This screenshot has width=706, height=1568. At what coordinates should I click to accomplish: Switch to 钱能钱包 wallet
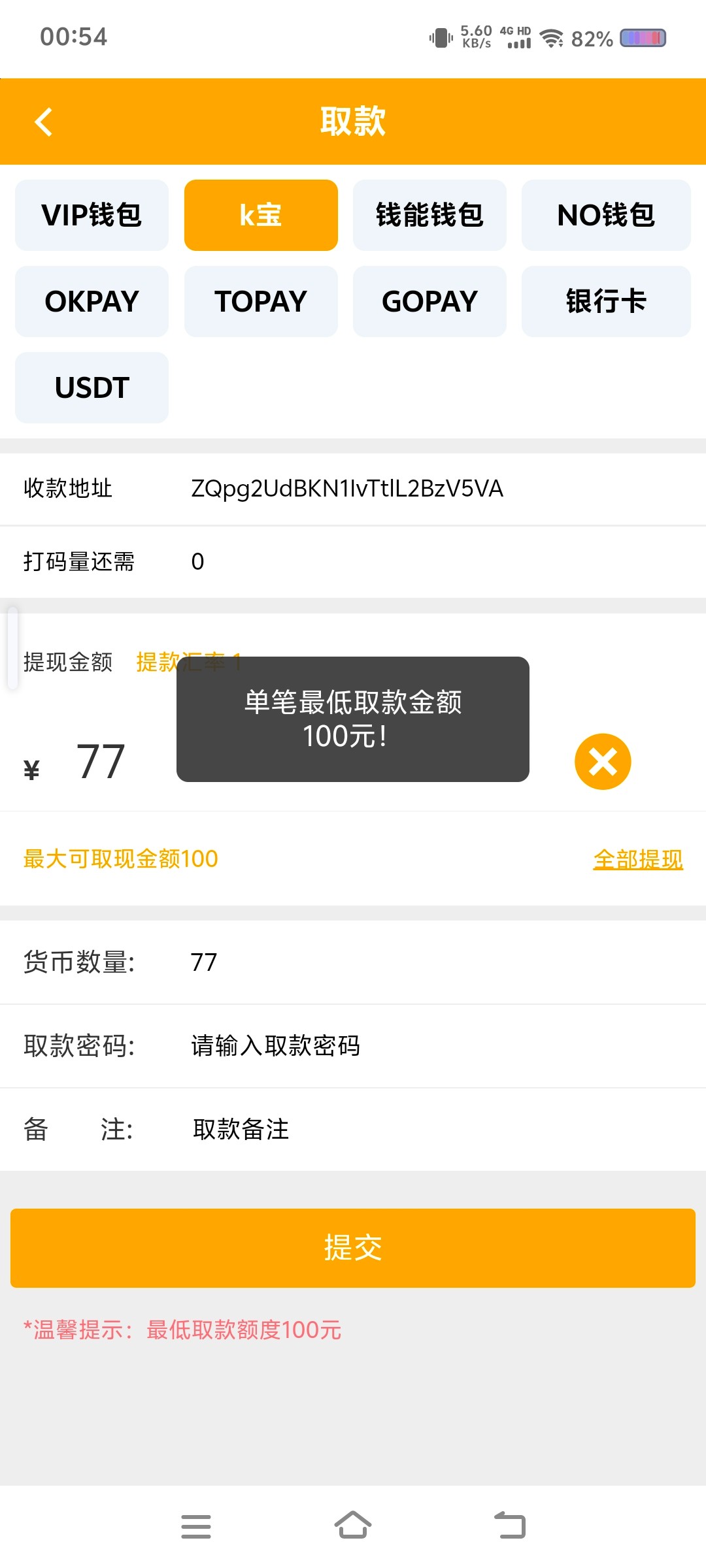click(x=429, y=215)
